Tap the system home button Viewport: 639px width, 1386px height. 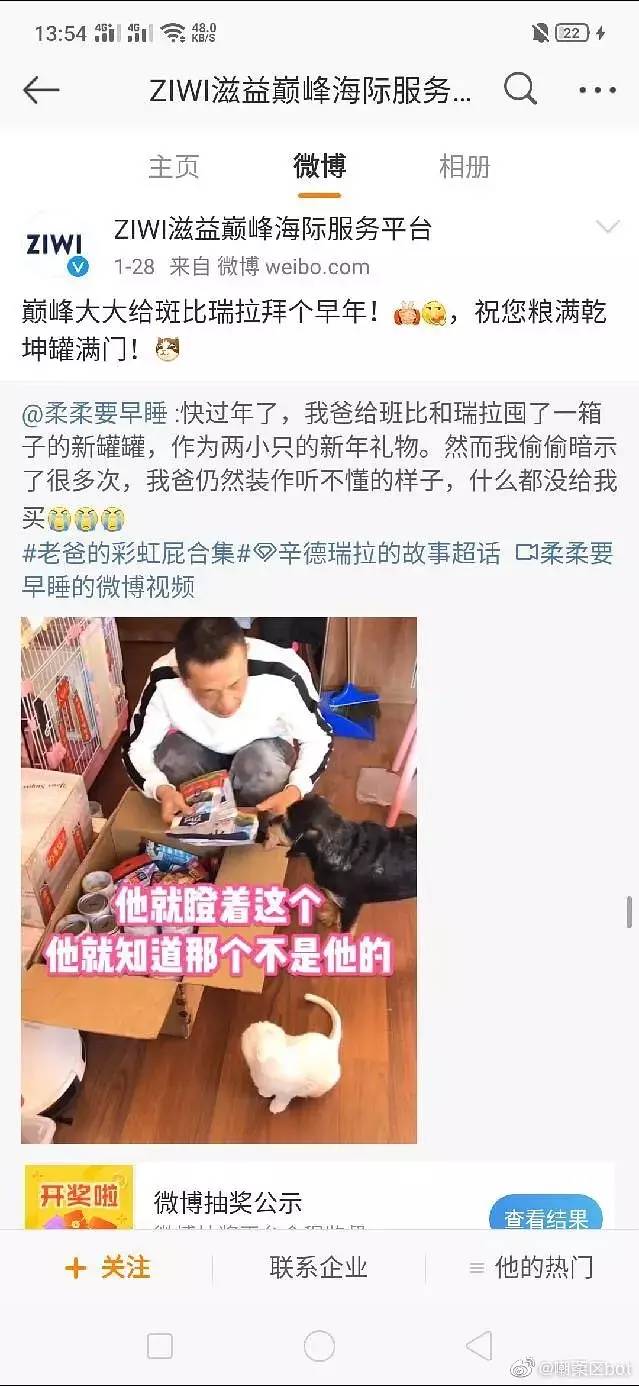click(319, 1346)
